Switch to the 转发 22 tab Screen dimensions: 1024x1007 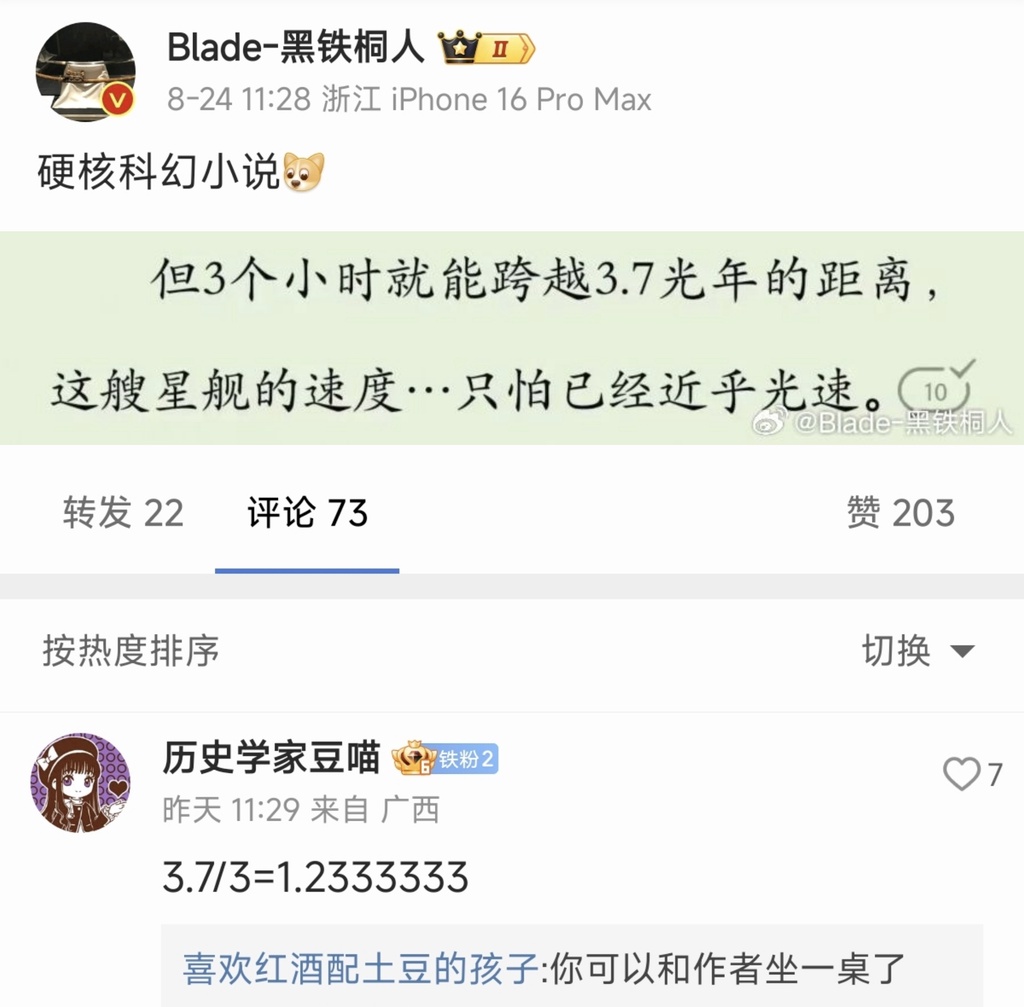[x=123, y=513]
